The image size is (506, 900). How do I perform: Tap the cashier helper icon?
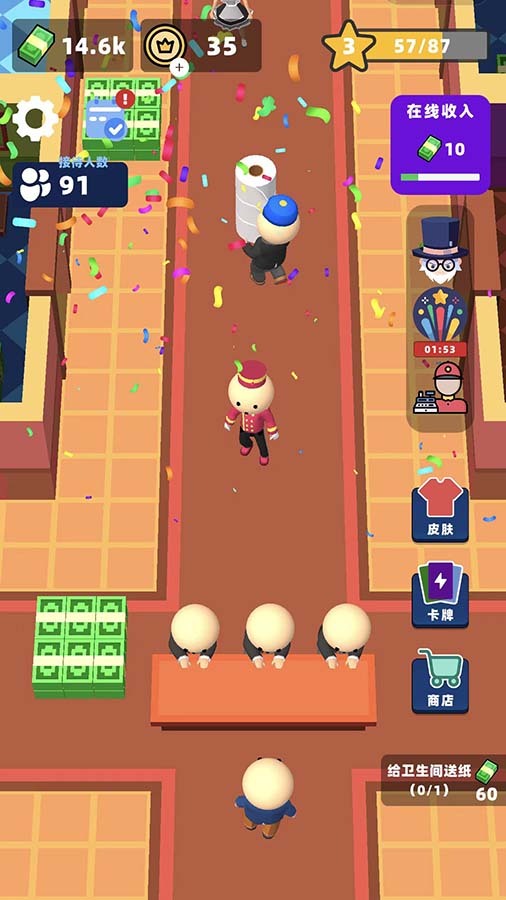coord(440,388)
